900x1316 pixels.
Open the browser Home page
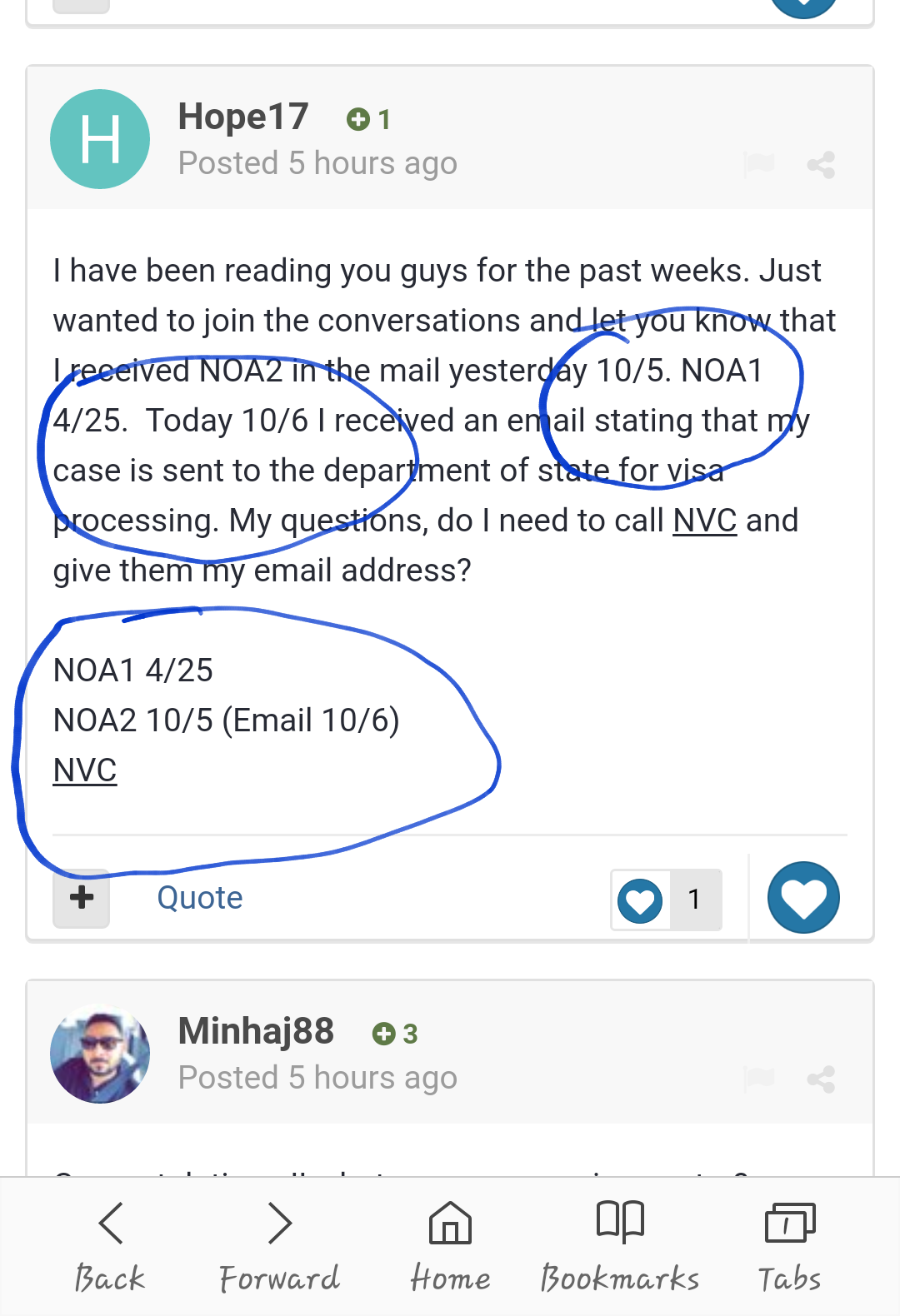[450, 1245]
